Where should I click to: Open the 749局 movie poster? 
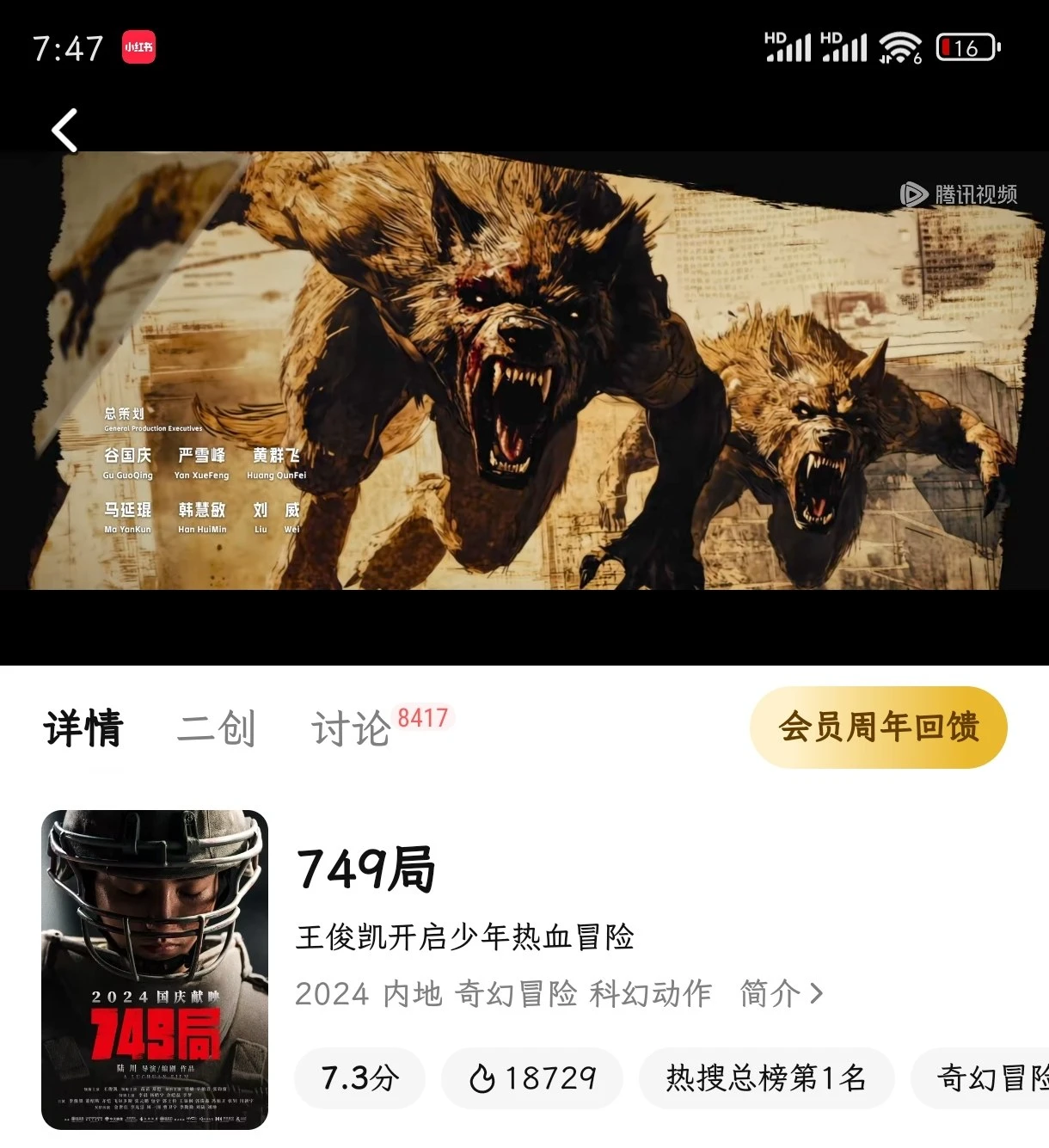point(155,969)
